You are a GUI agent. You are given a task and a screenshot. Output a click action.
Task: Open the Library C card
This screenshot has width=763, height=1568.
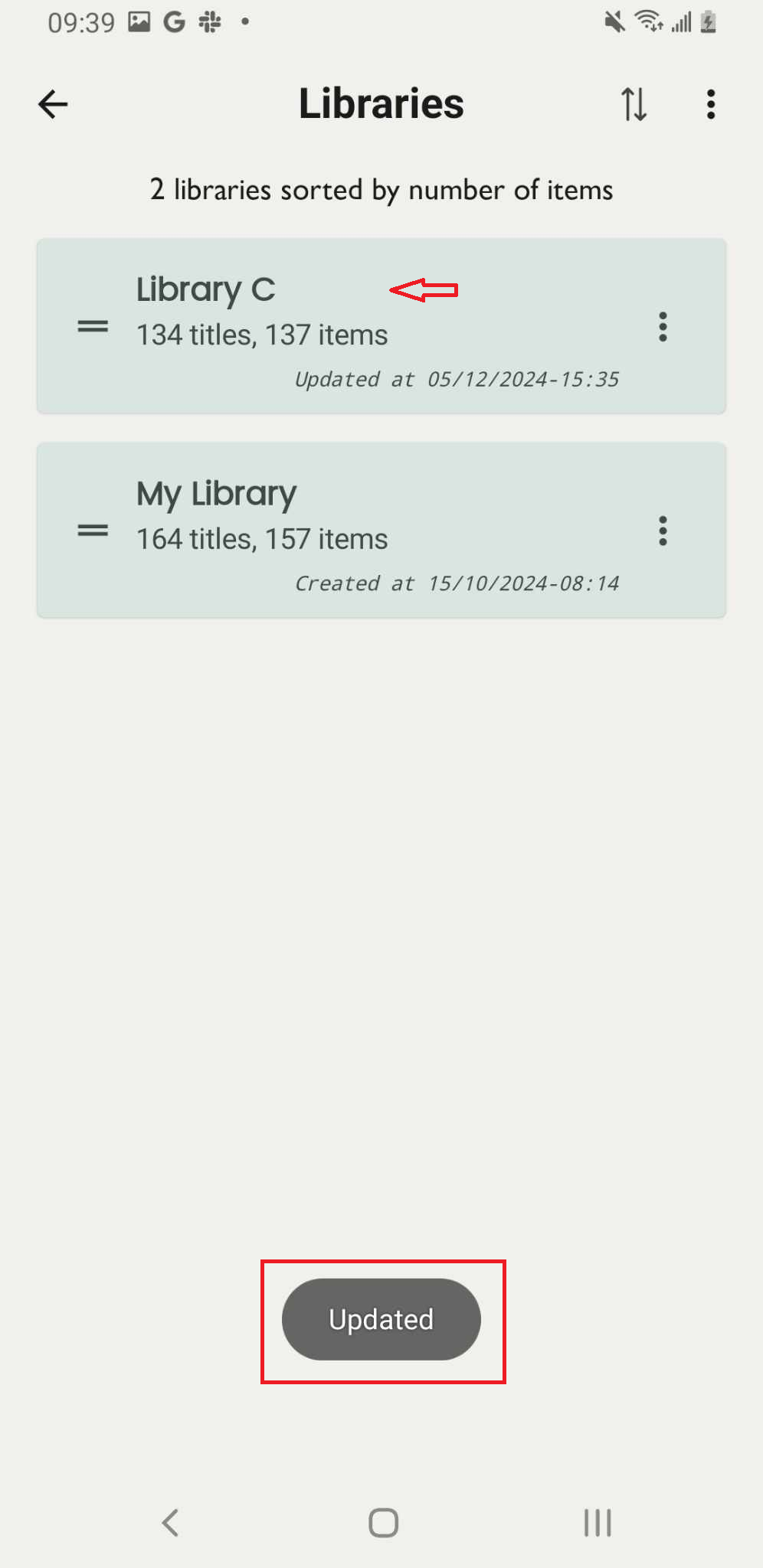[x=381, y=326]
